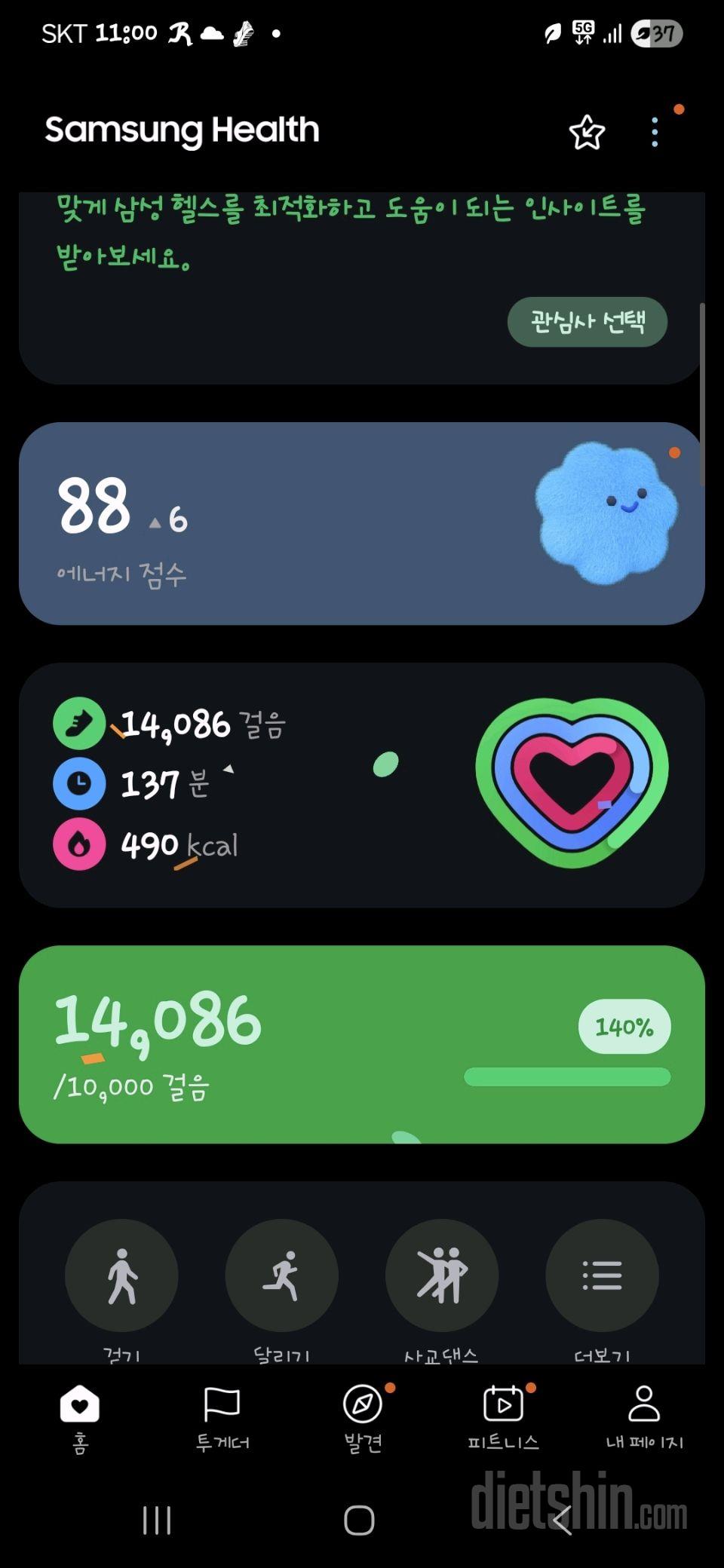Screen dimensions: 724x1568
Task: Switch to the 발견 tab
Action: pos(363,1417)
